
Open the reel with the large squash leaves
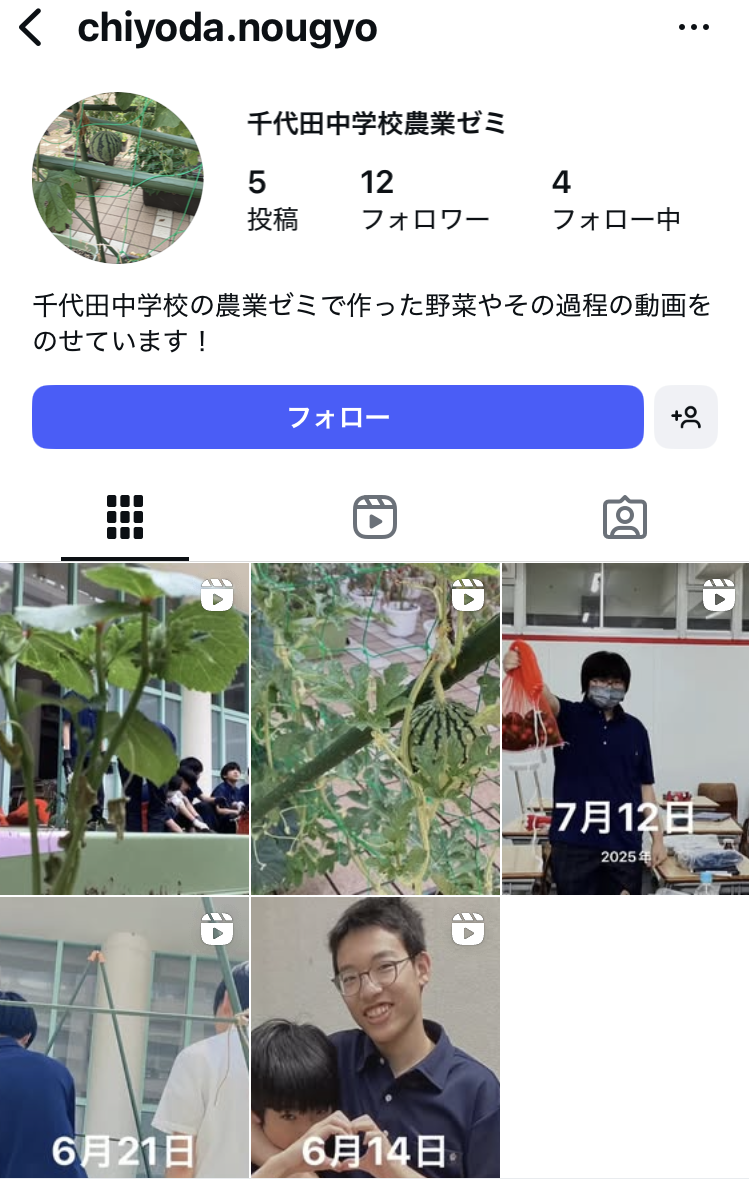point(124,728)
